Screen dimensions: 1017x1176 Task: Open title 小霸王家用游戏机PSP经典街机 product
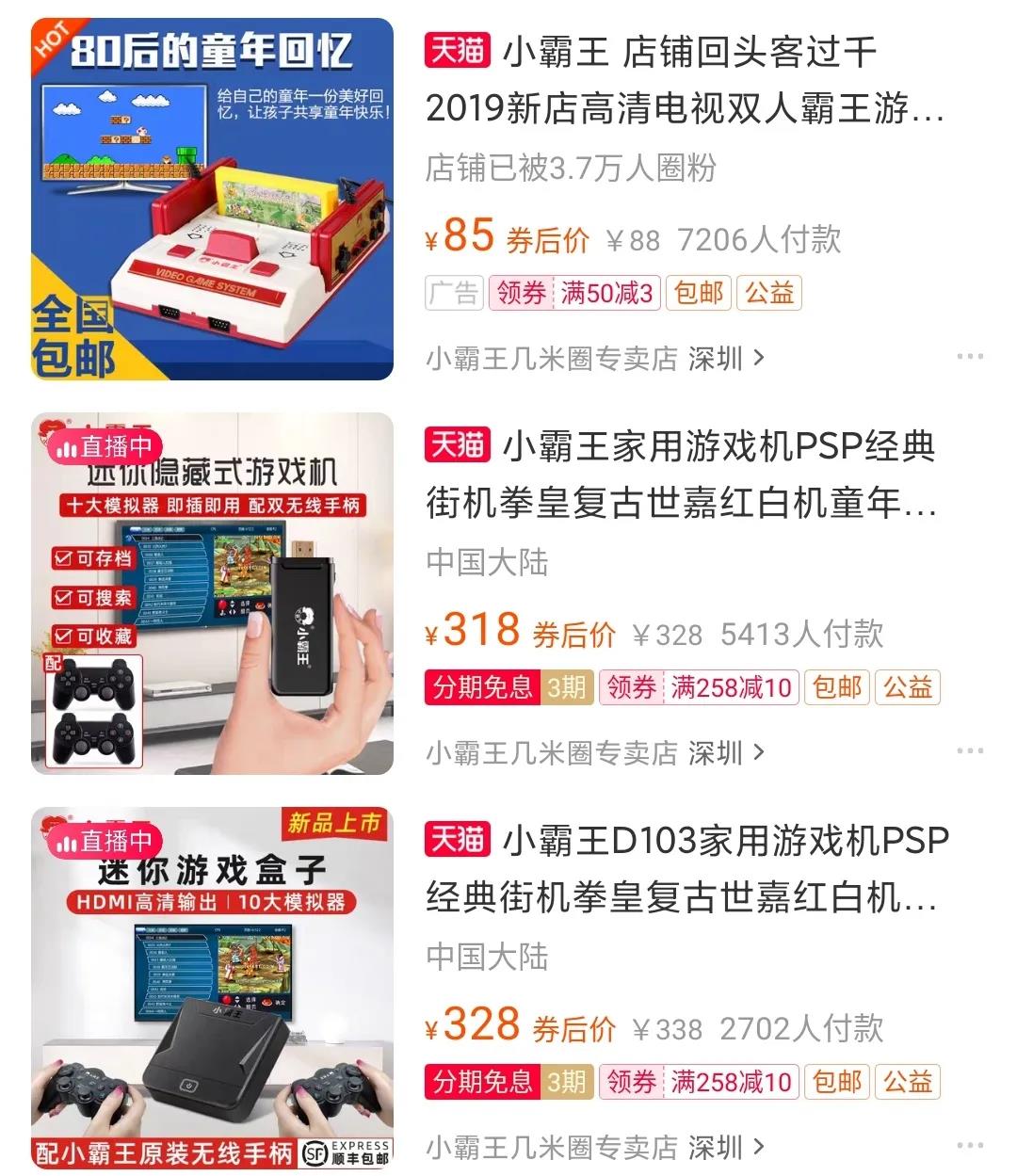[x=684, y=475]
